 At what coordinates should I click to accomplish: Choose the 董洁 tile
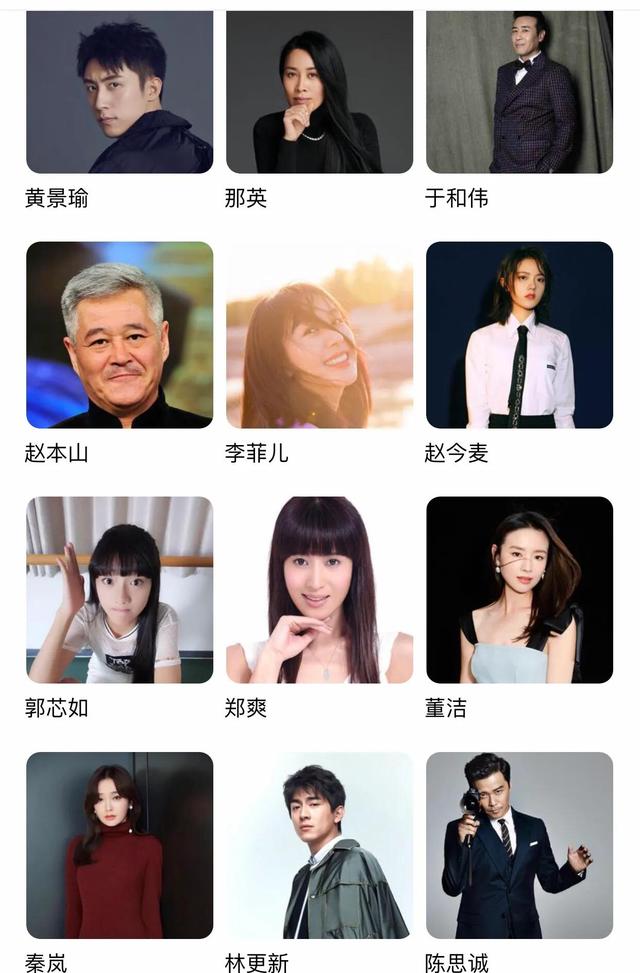tap(519, 590)
